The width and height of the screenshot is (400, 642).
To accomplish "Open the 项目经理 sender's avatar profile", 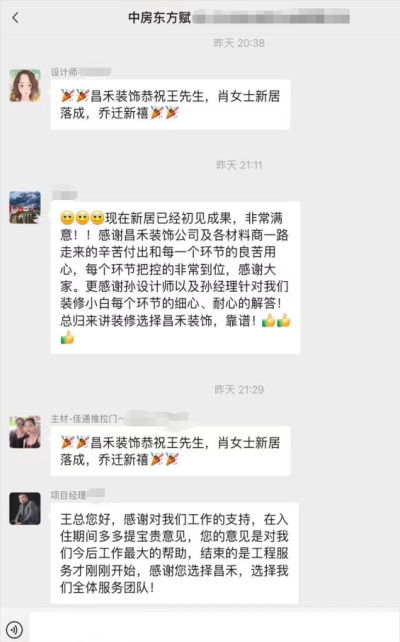I will tap(25, 509).
